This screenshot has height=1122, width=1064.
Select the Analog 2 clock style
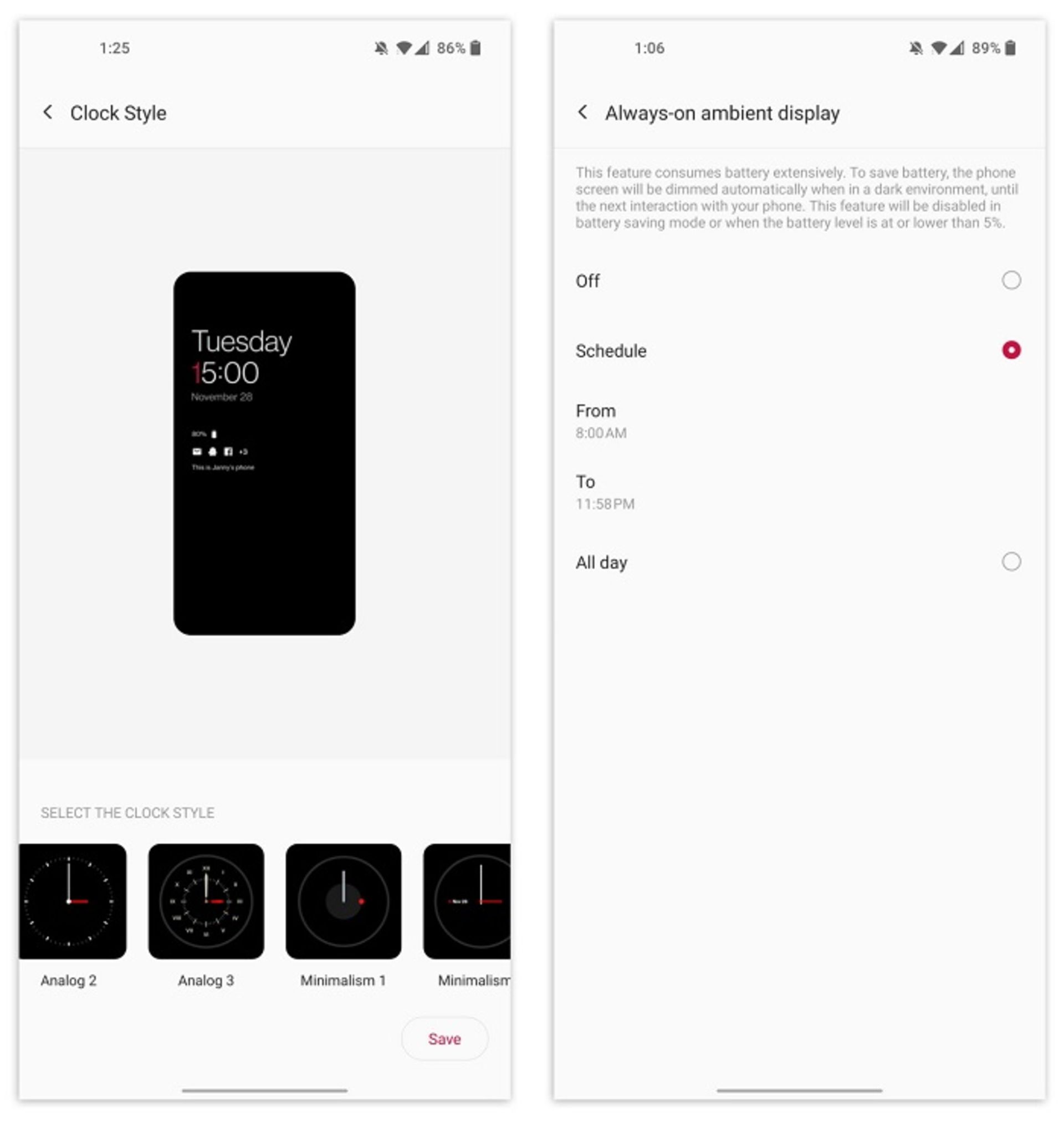(72, 901)
